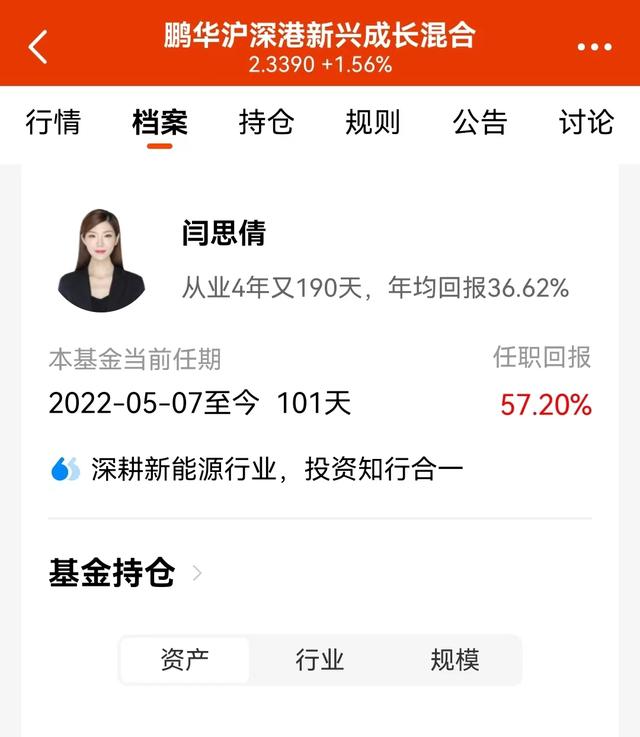Viewport: 640px width, 737px height.
Task: Switch to the 行业 segment
Action: 320,660
